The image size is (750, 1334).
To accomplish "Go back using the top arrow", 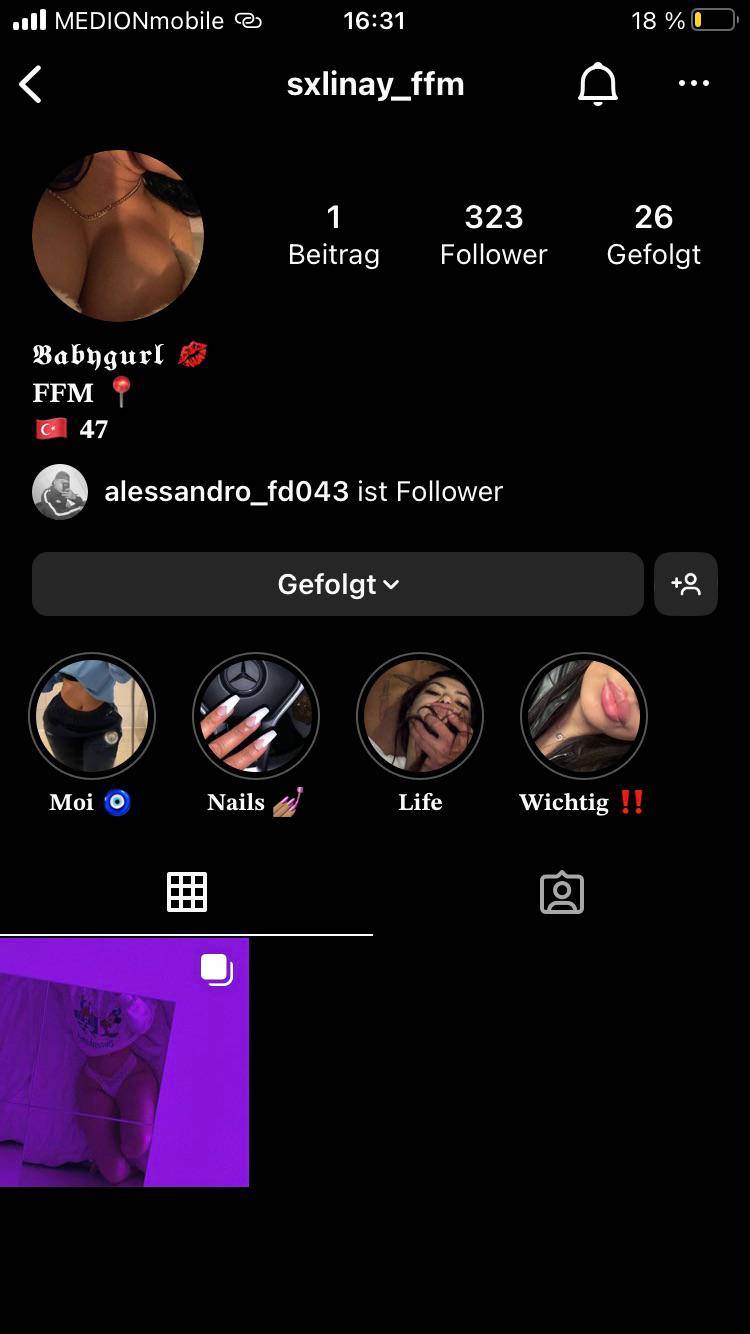I will coord(31,85).
